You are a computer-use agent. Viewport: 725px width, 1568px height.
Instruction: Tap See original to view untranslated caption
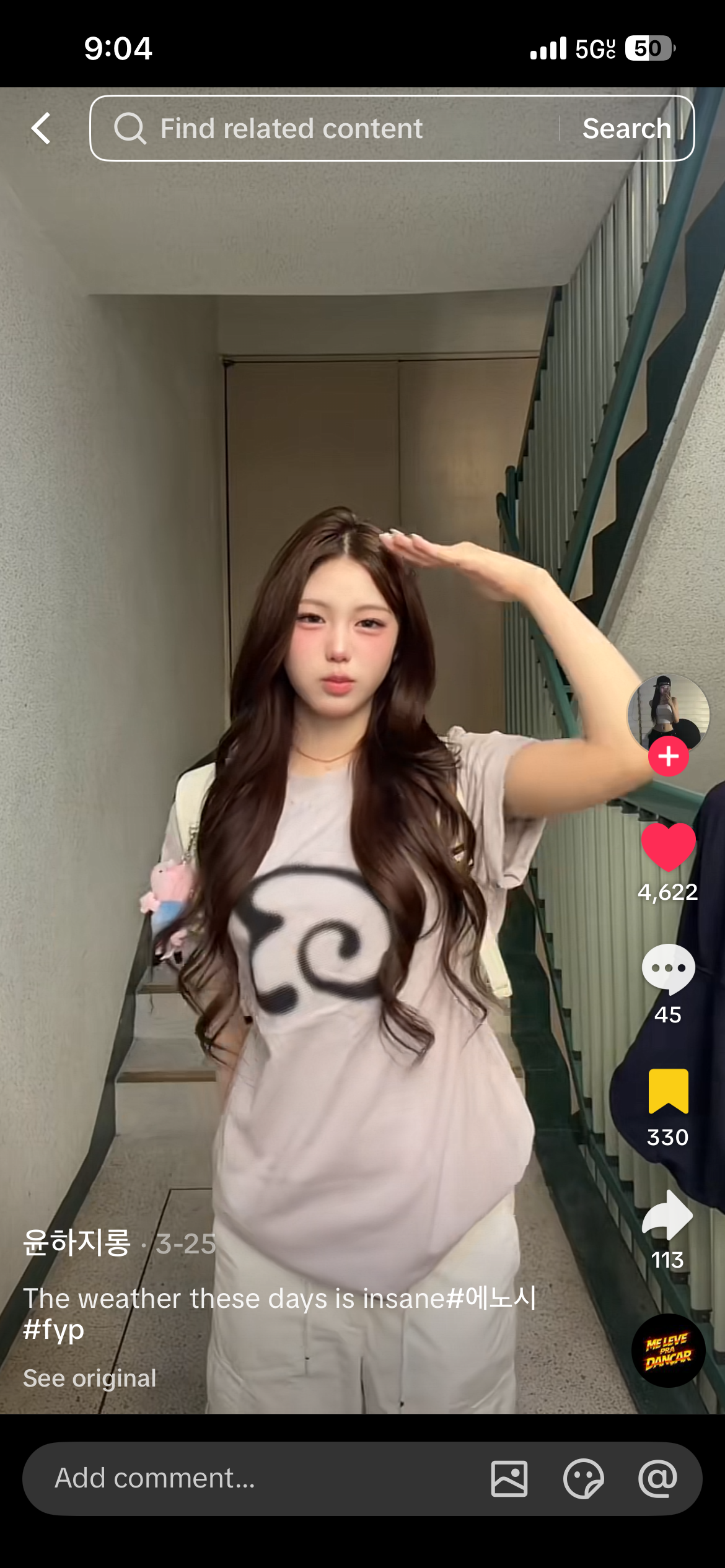pyautogui.click(x=90, y=1379)
